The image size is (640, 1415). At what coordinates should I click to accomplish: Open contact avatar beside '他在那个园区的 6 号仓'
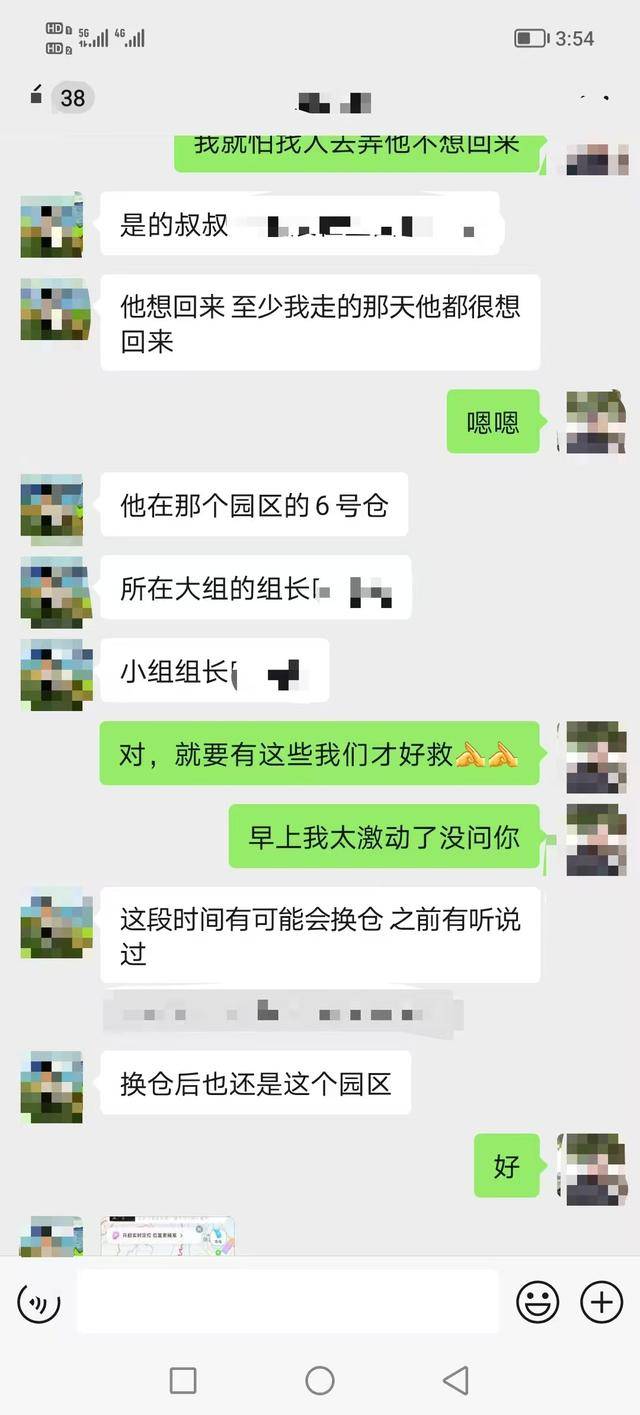[x=52, y=505]
